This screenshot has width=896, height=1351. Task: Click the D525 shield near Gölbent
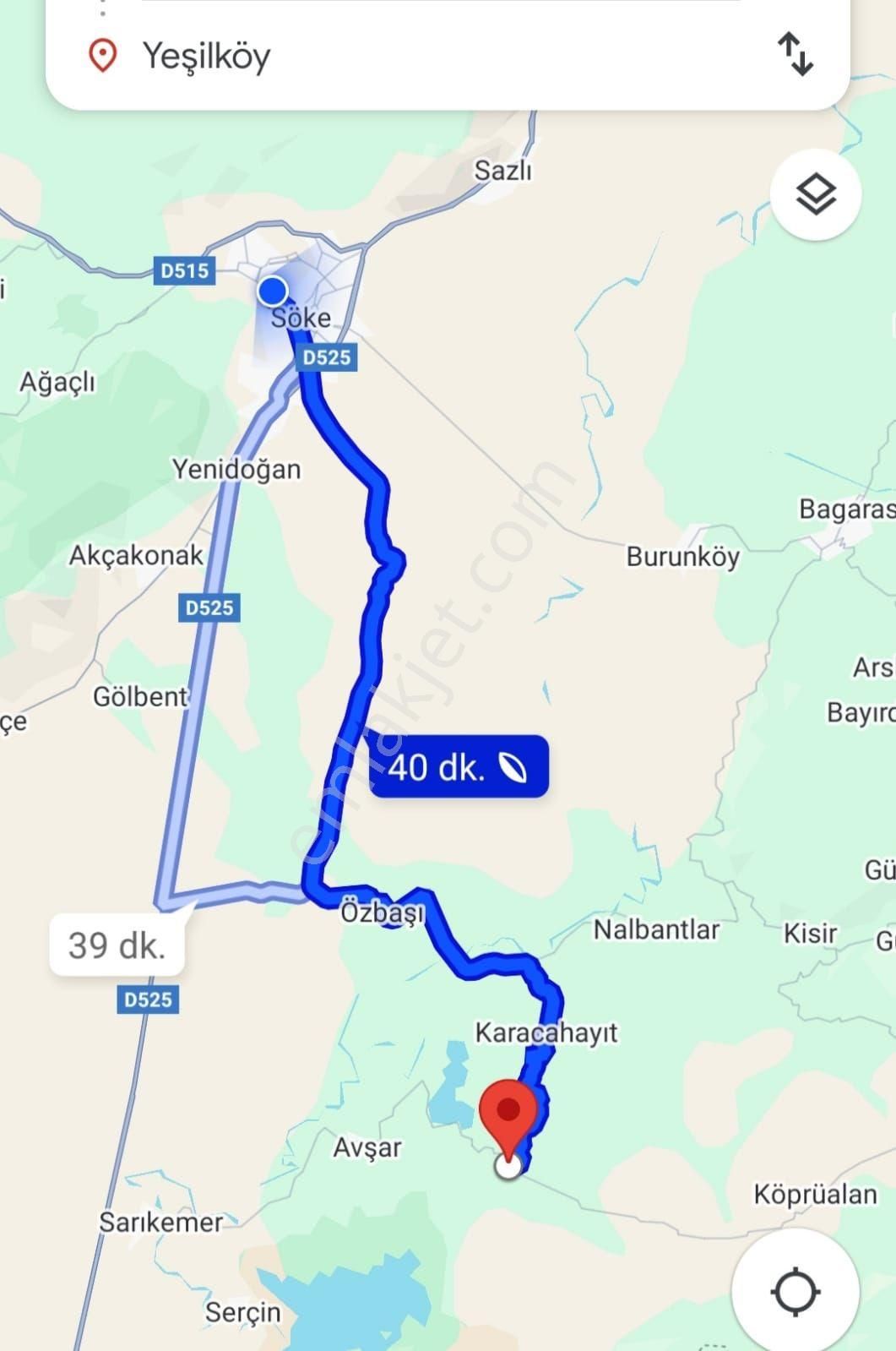click(x=209, y=605)
